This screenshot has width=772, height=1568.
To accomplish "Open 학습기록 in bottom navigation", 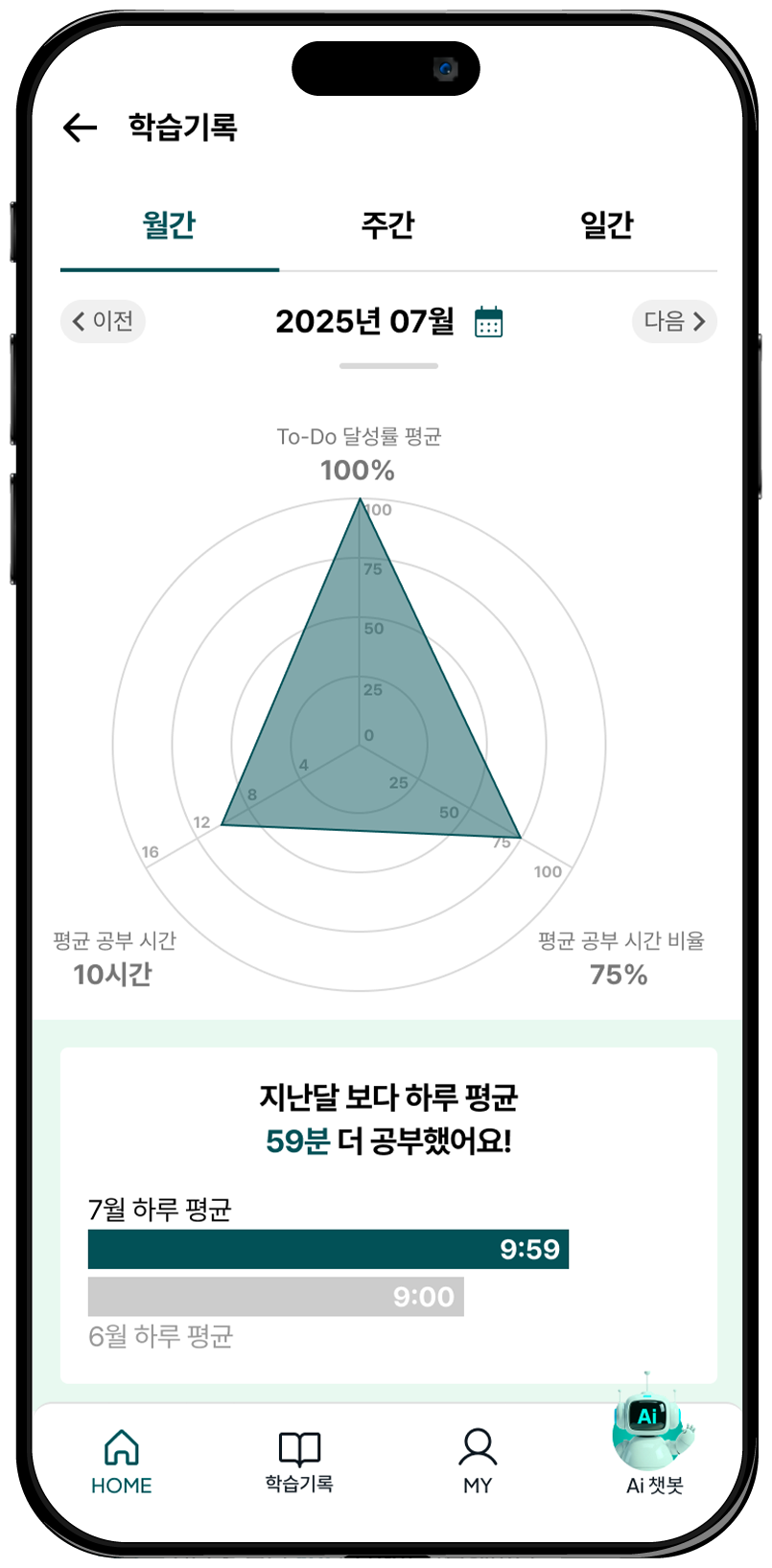I will pyautogui.click(x=299, y=1462).
